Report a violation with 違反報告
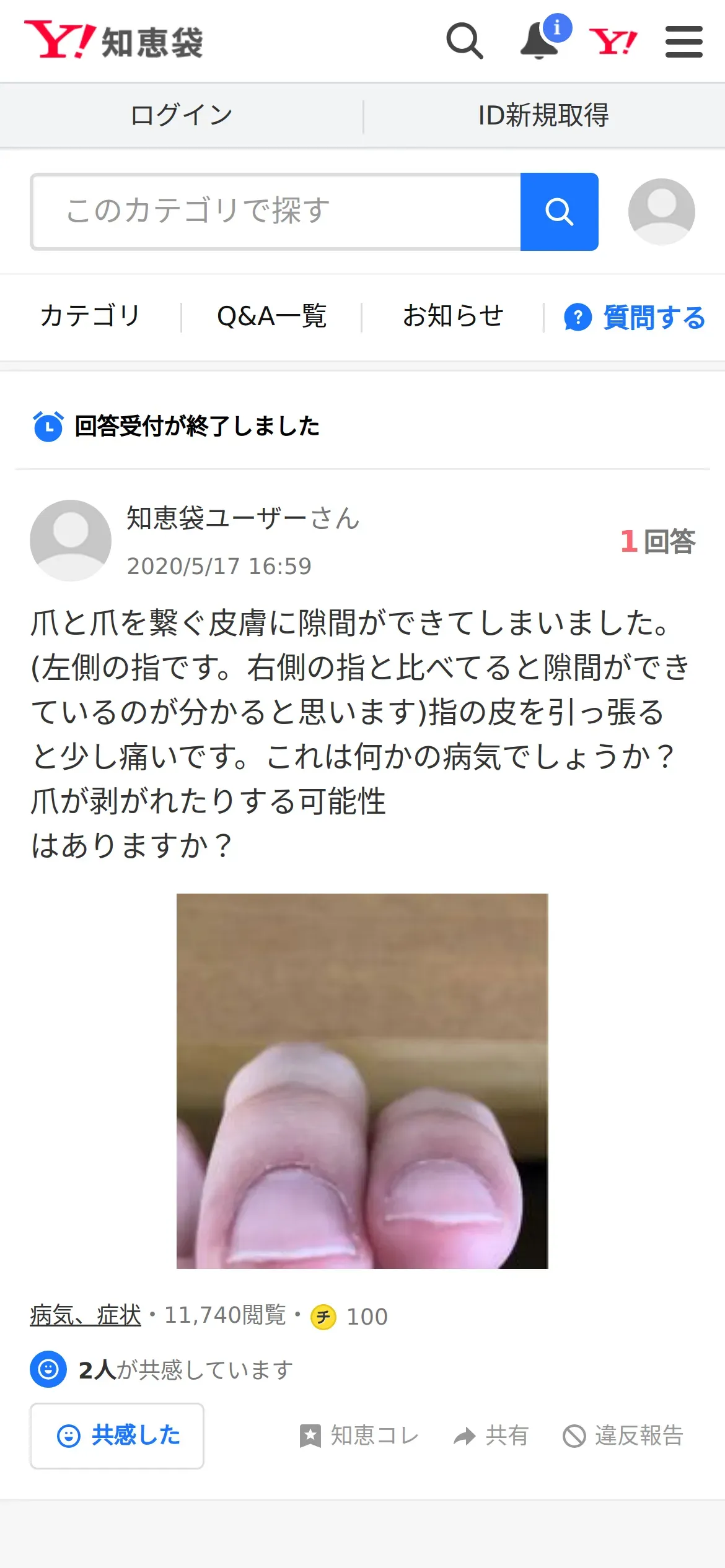This screenshot has width=725, height=1568. 623,1435
